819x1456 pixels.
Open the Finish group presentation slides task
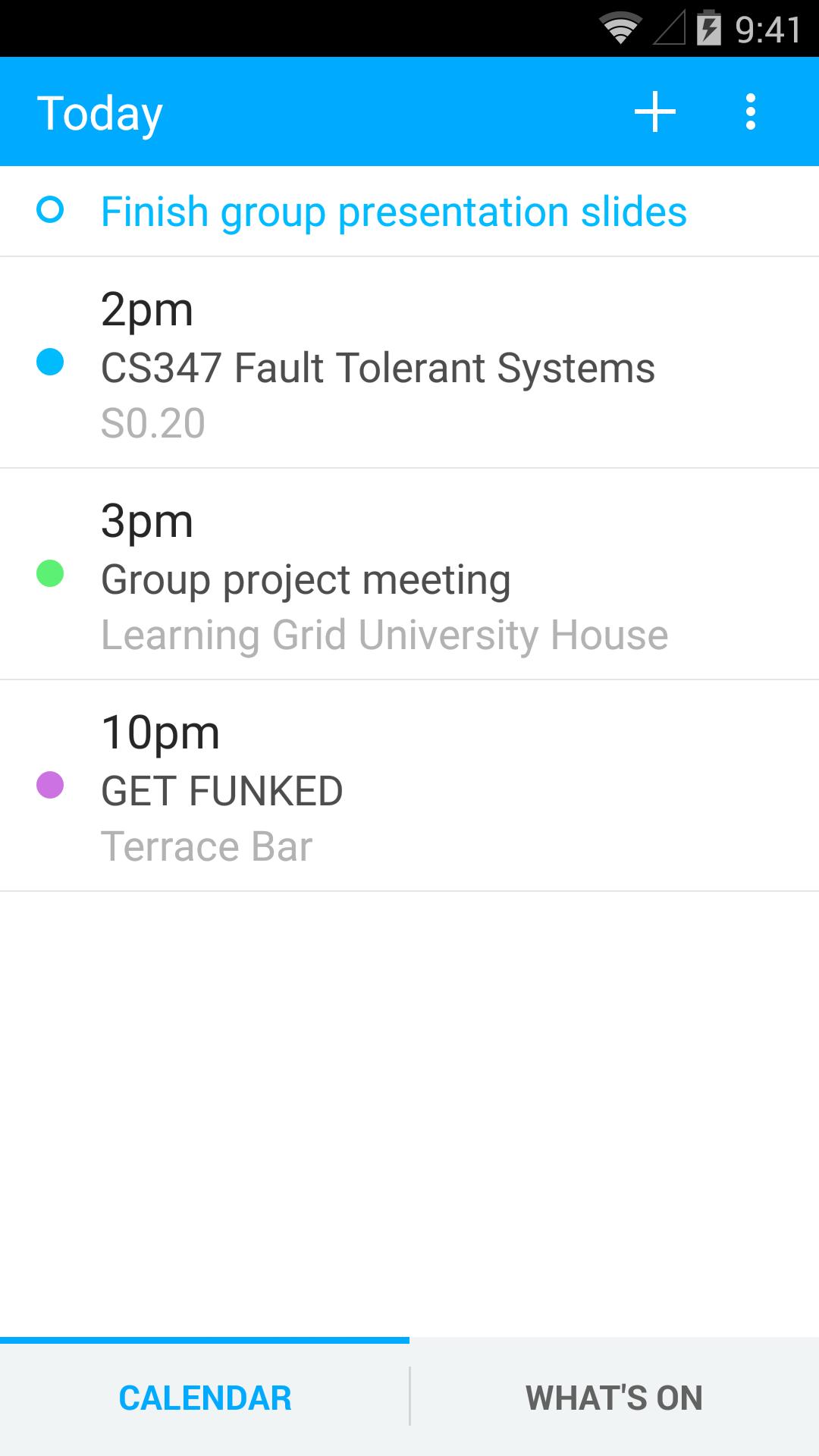point(394,212)
